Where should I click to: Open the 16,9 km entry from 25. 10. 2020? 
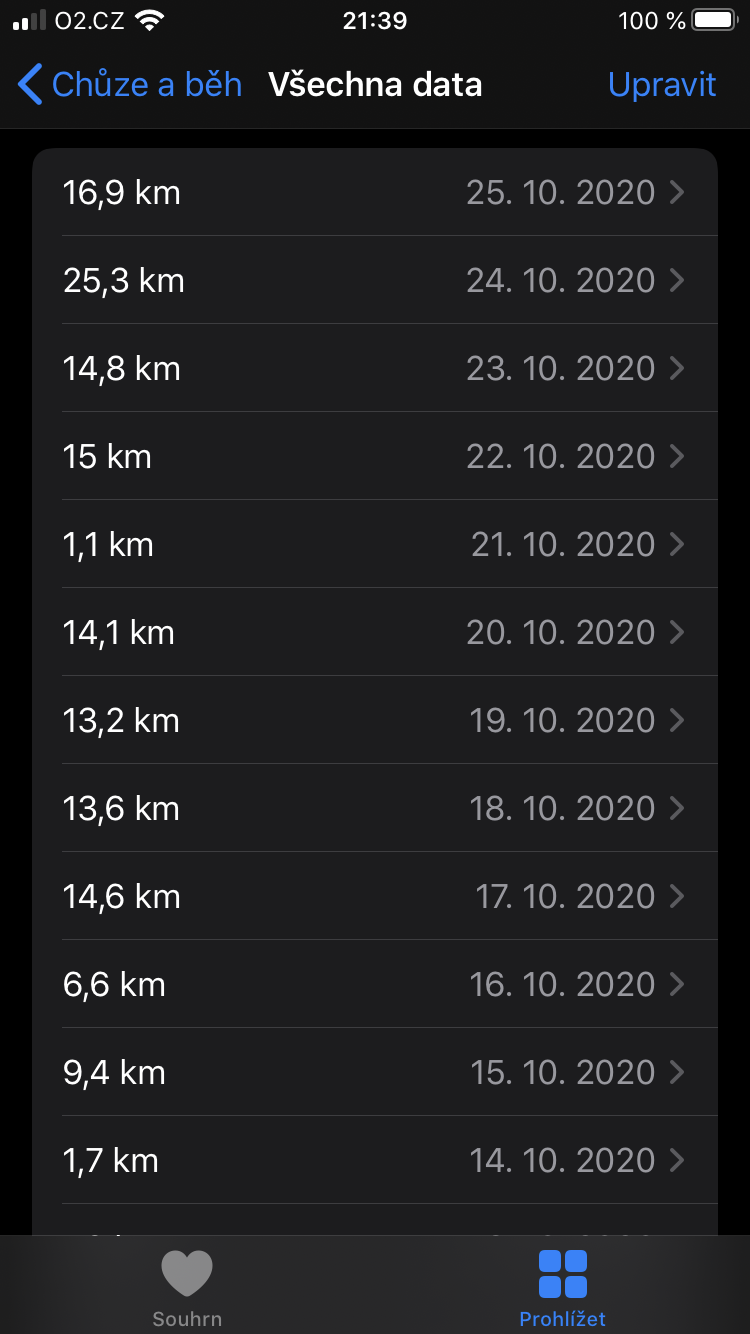[x=375, y=192]
